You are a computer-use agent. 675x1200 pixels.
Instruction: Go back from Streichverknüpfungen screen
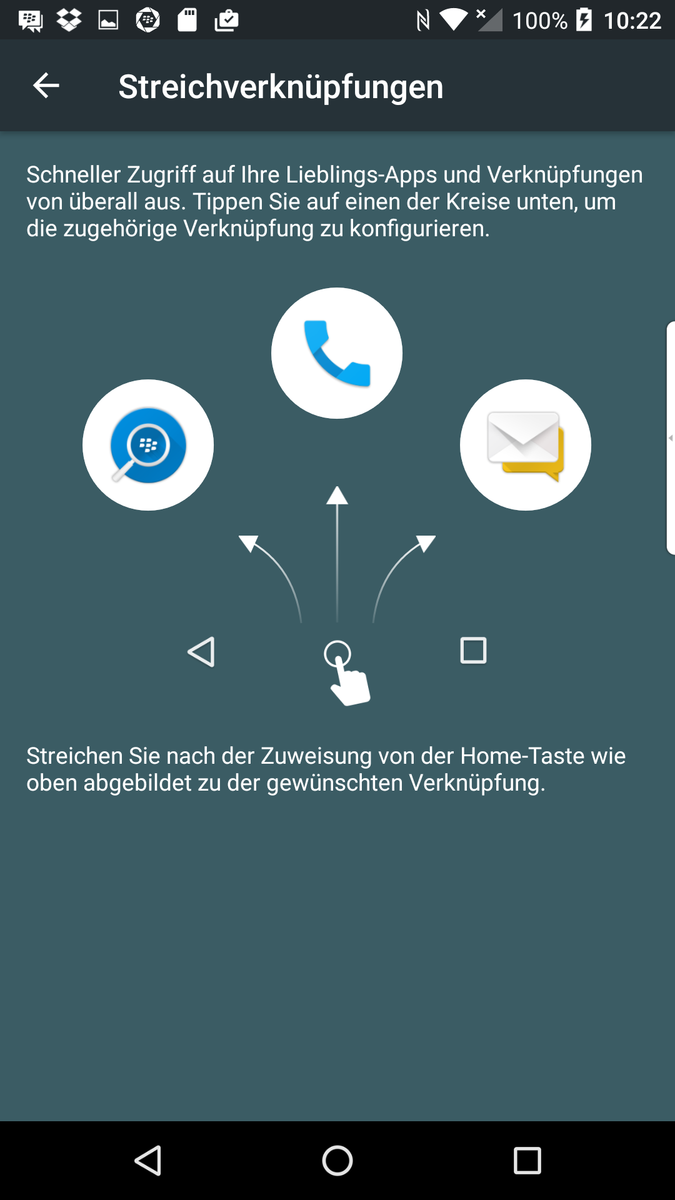point(46,87)
